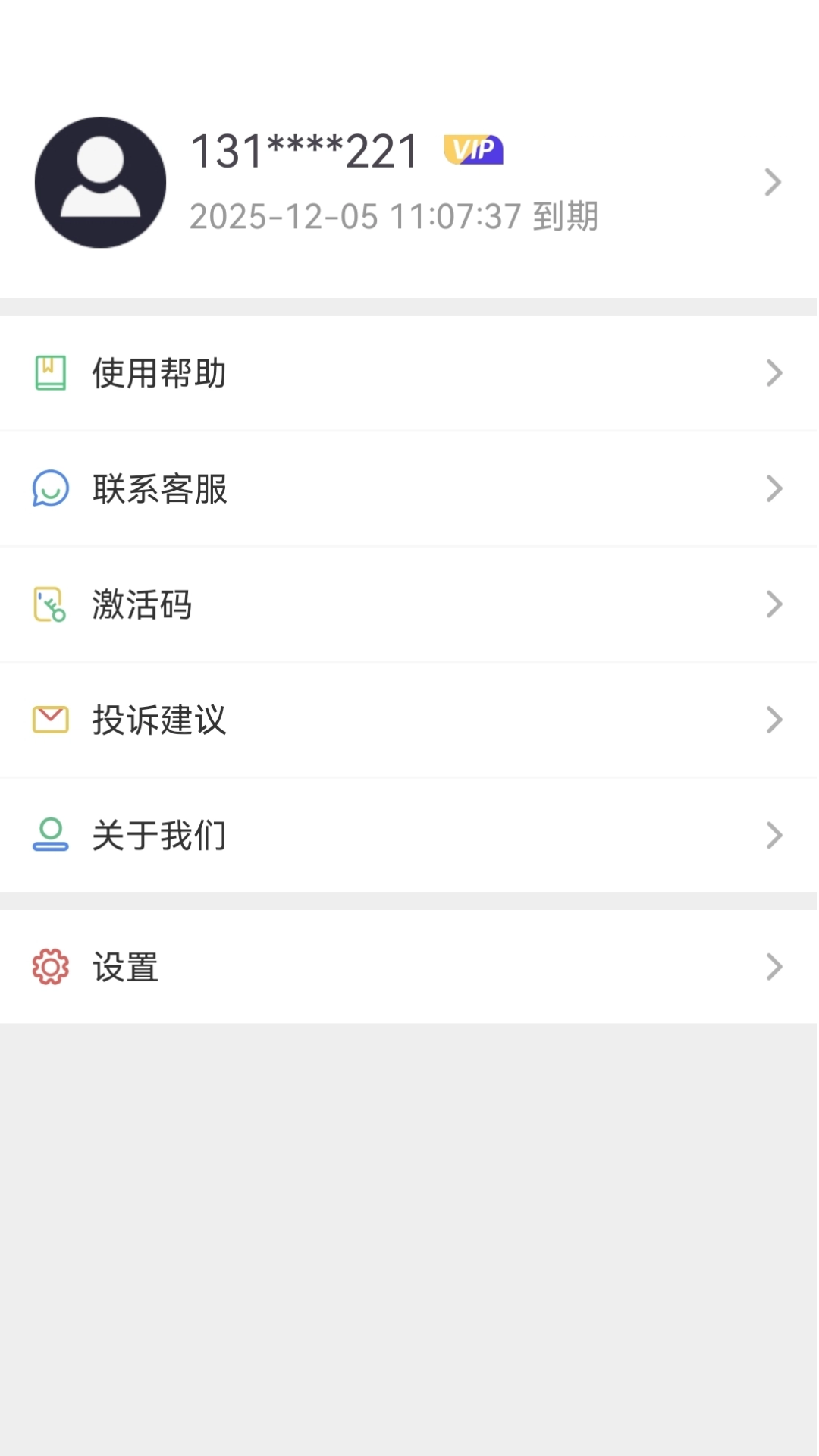Open the 使用帮助 book icon
Image resolution: width=819 pixels, height=1456 pixels.
coord(49,372)
